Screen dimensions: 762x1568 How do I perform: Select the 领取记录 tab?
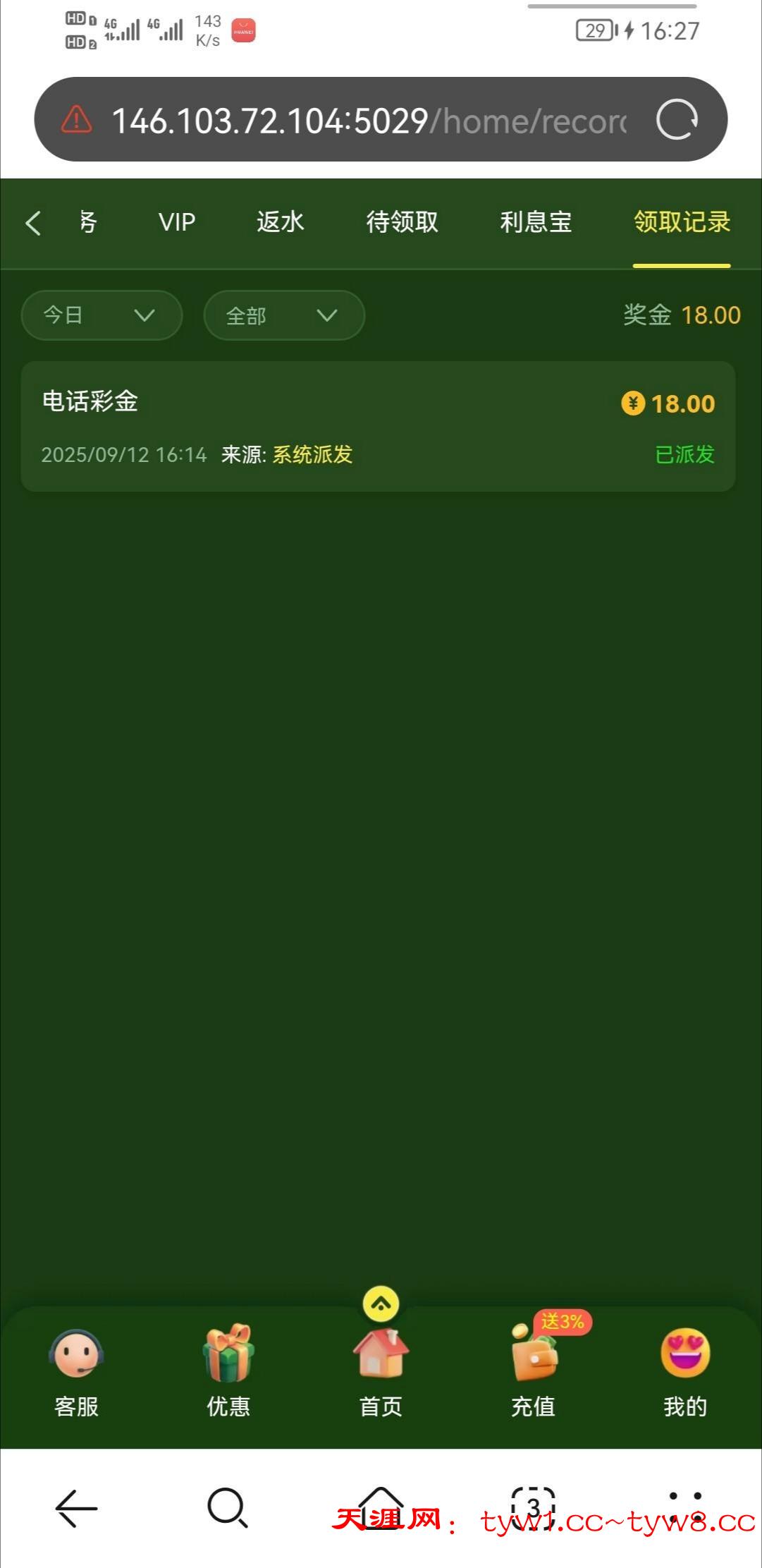(x=681, y=222)
